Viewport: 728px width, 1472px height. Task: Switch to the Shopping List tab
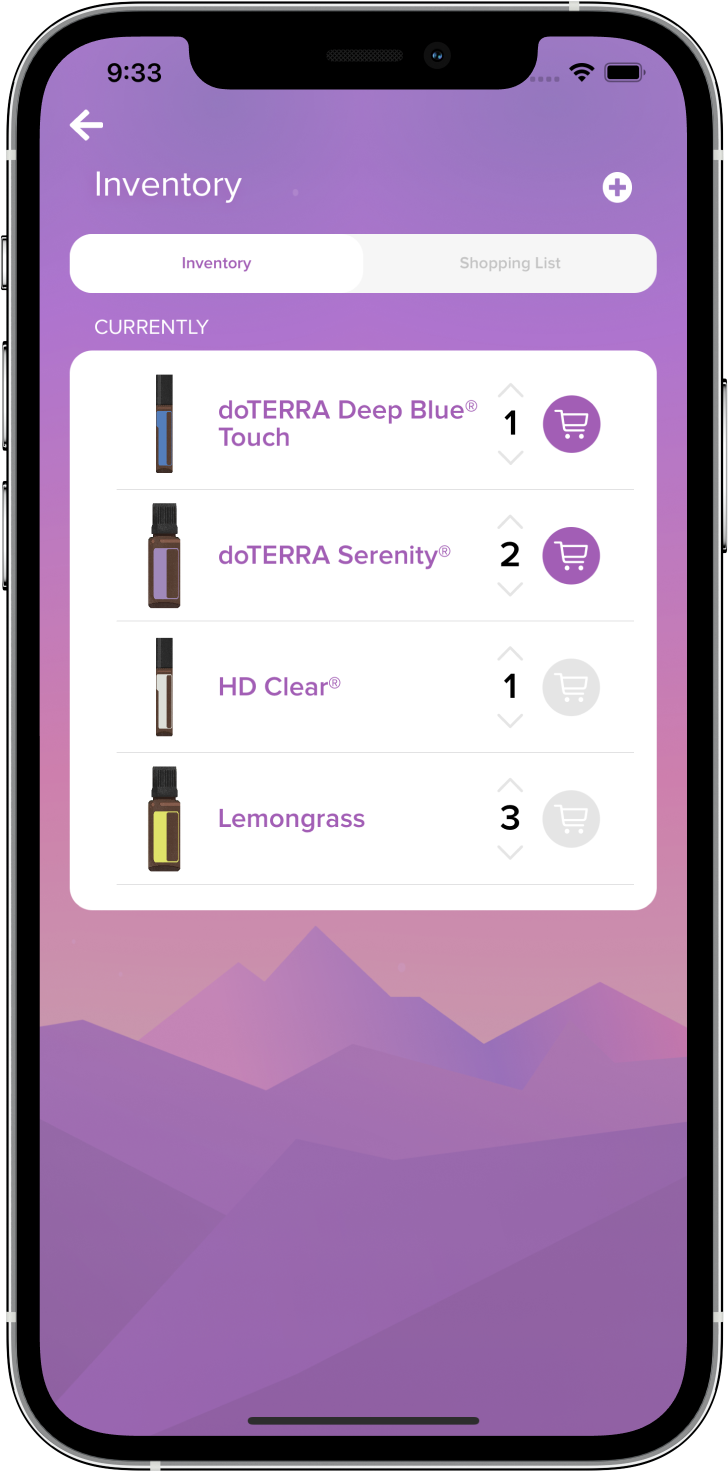pyautogui.click(x=510, y=263)
